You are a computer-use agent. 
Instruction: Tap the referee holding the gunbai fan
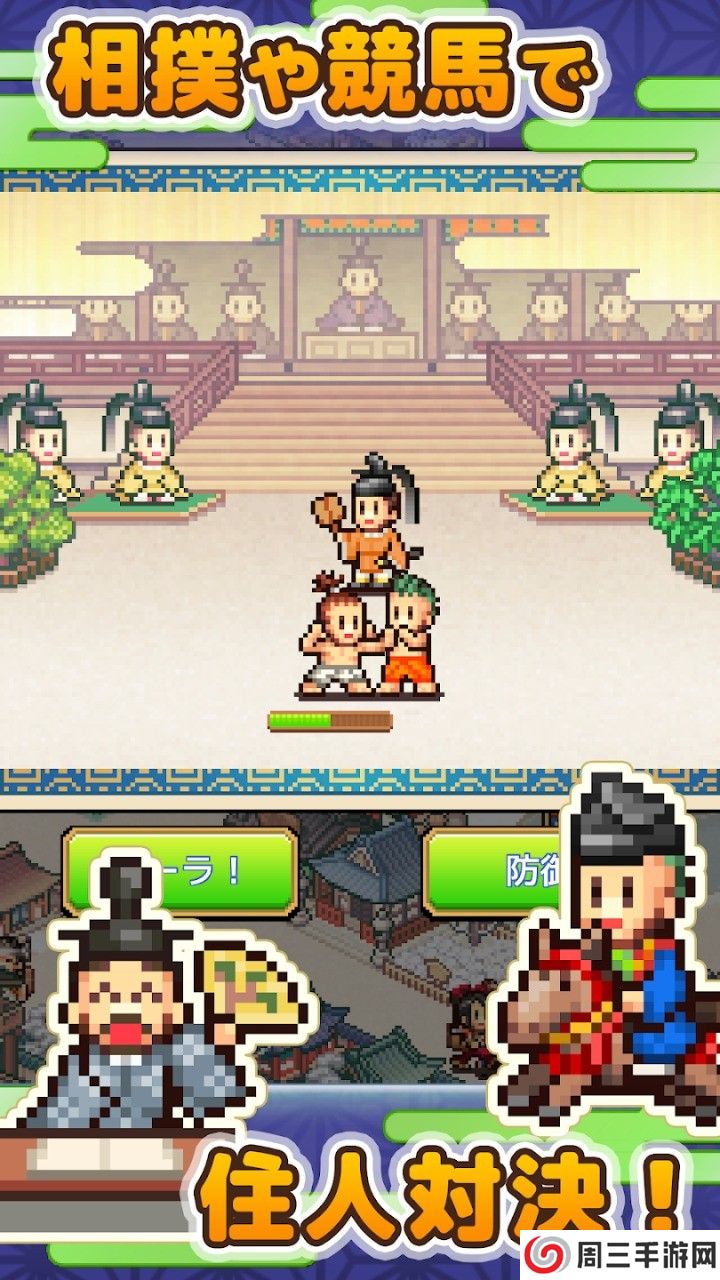[374, 520]
